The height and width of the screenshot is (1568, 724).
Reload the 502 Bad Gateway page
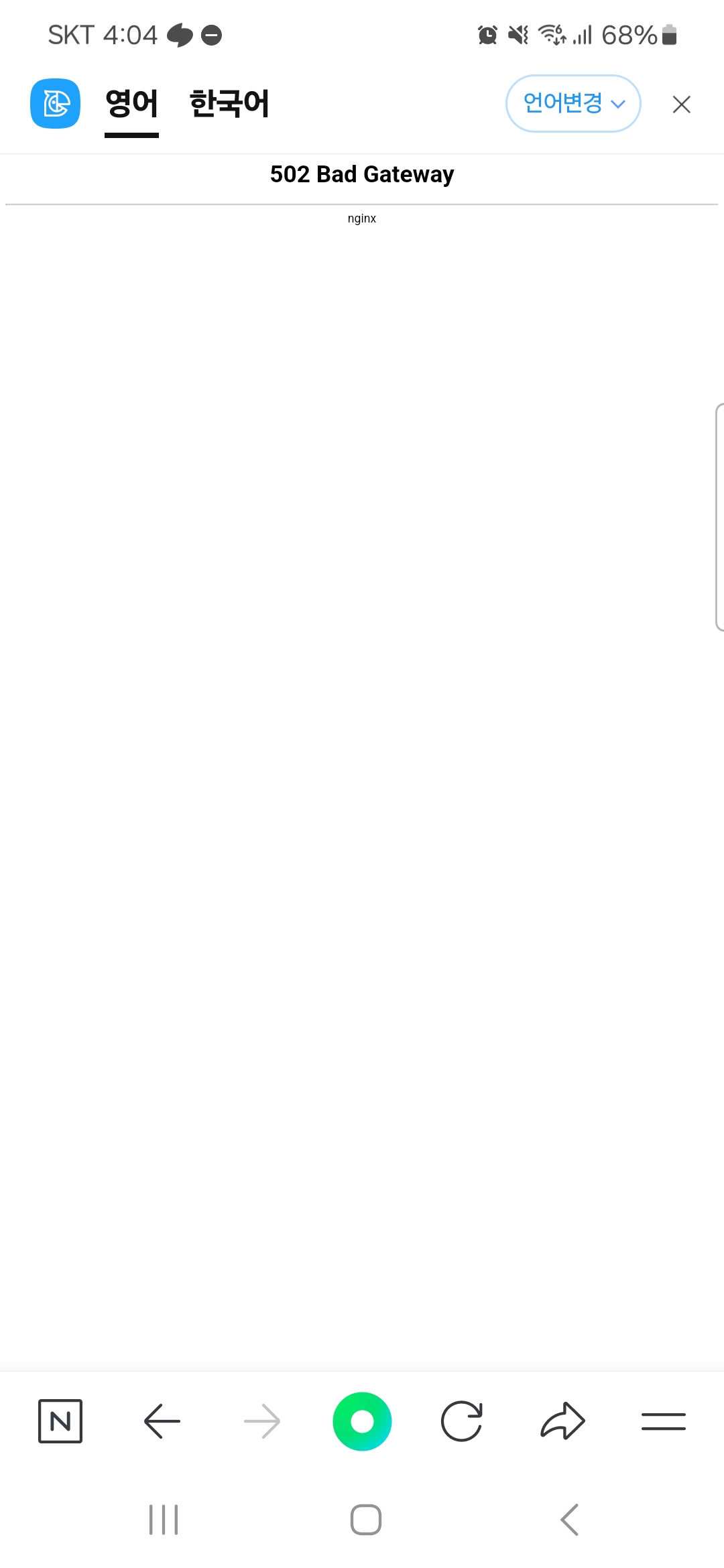[462, 1421]
